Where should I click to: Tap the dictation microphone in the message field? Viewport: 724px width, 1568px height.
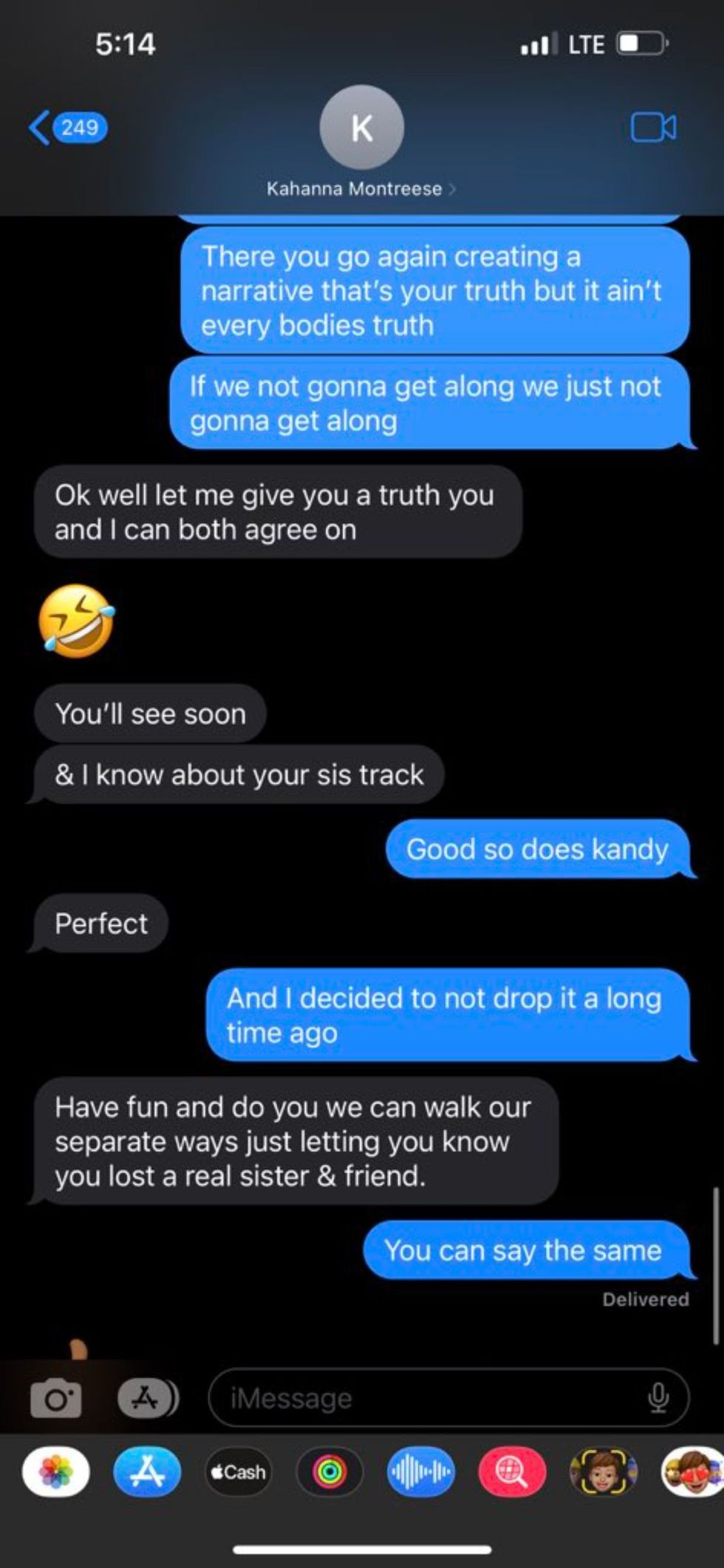tap(658, 1397)
